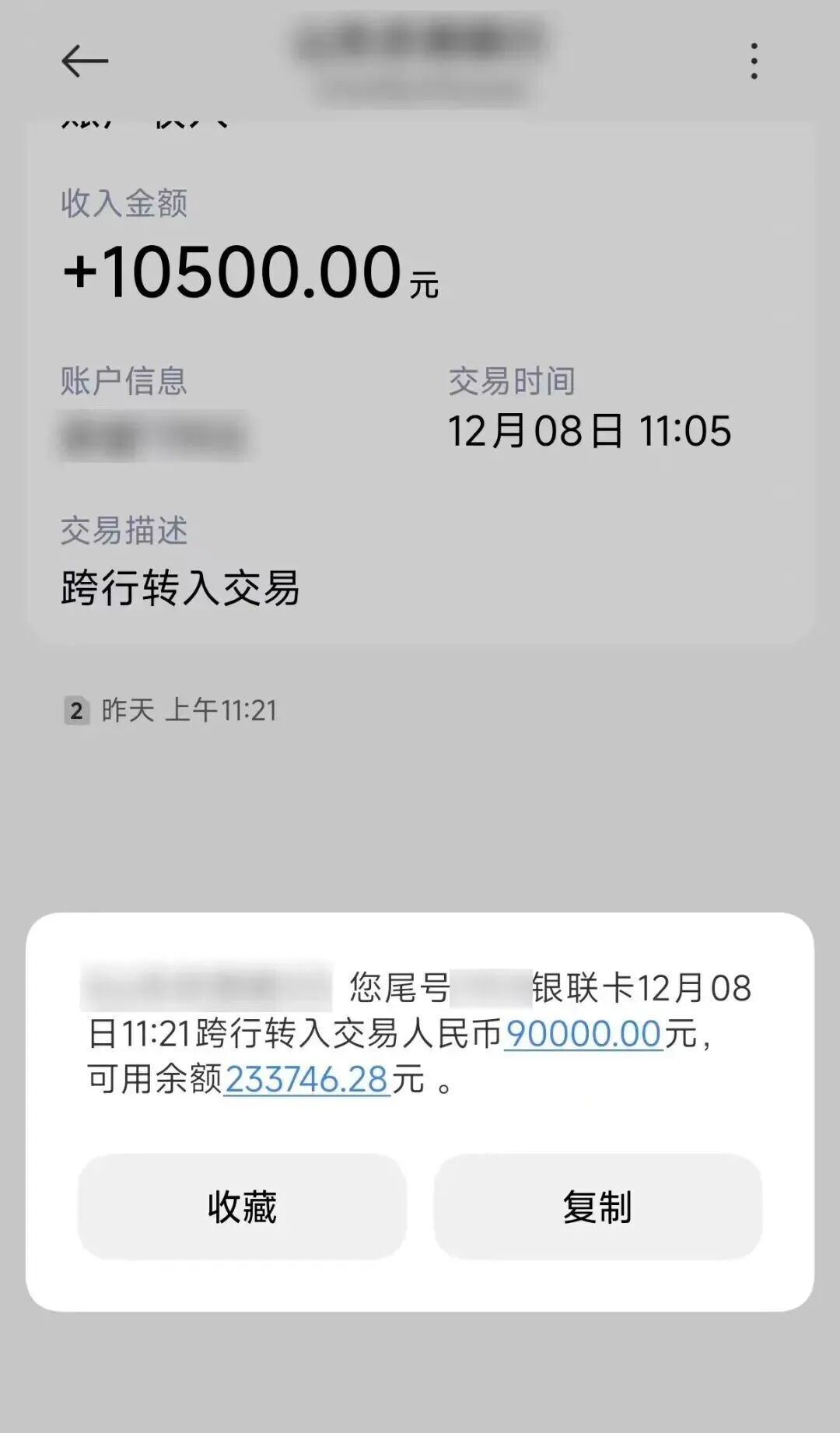Tap the underlined amount 90000.00
Viewport: 840px width, 1433px height.
point(583,1034)
